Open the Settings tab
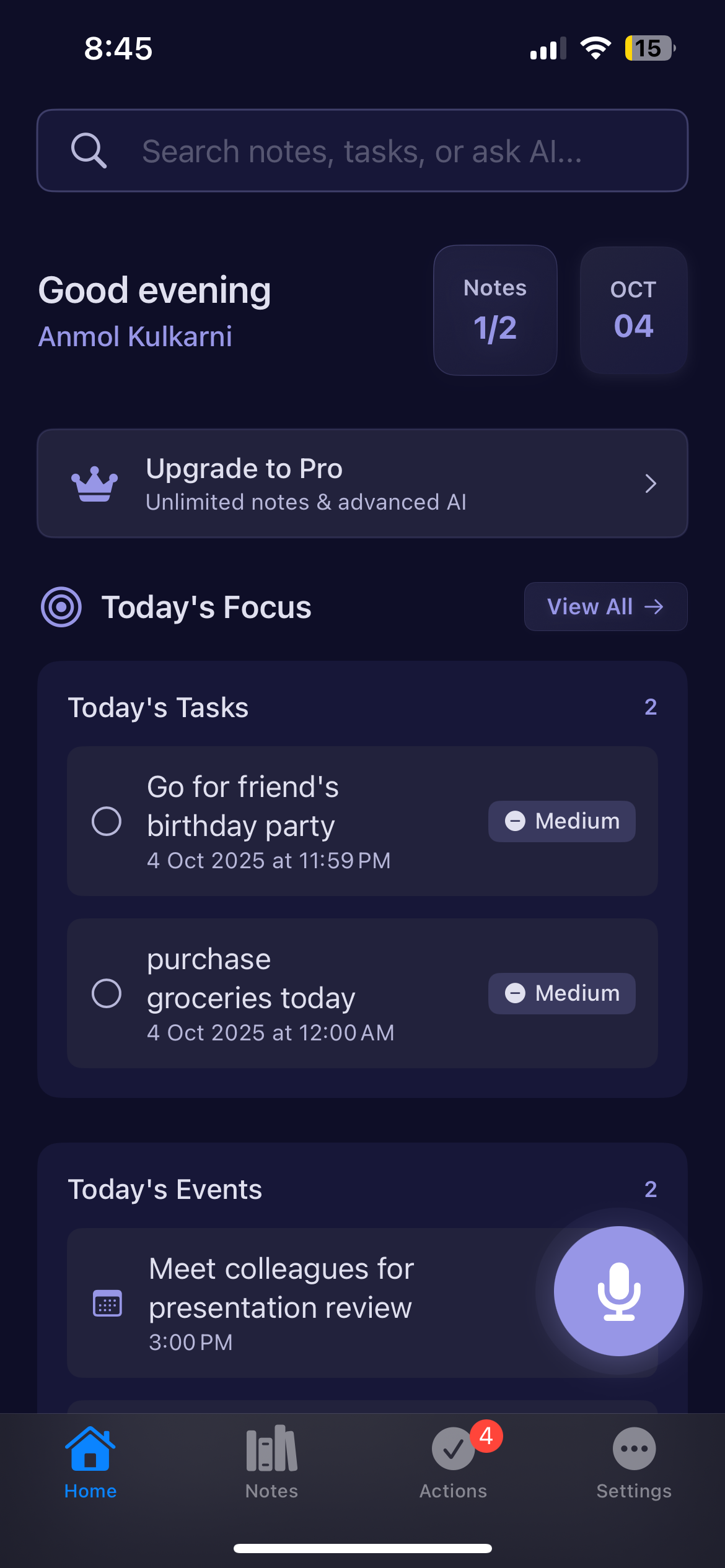This screenshot has width=725, height=1568. (x=634, y=1461)
